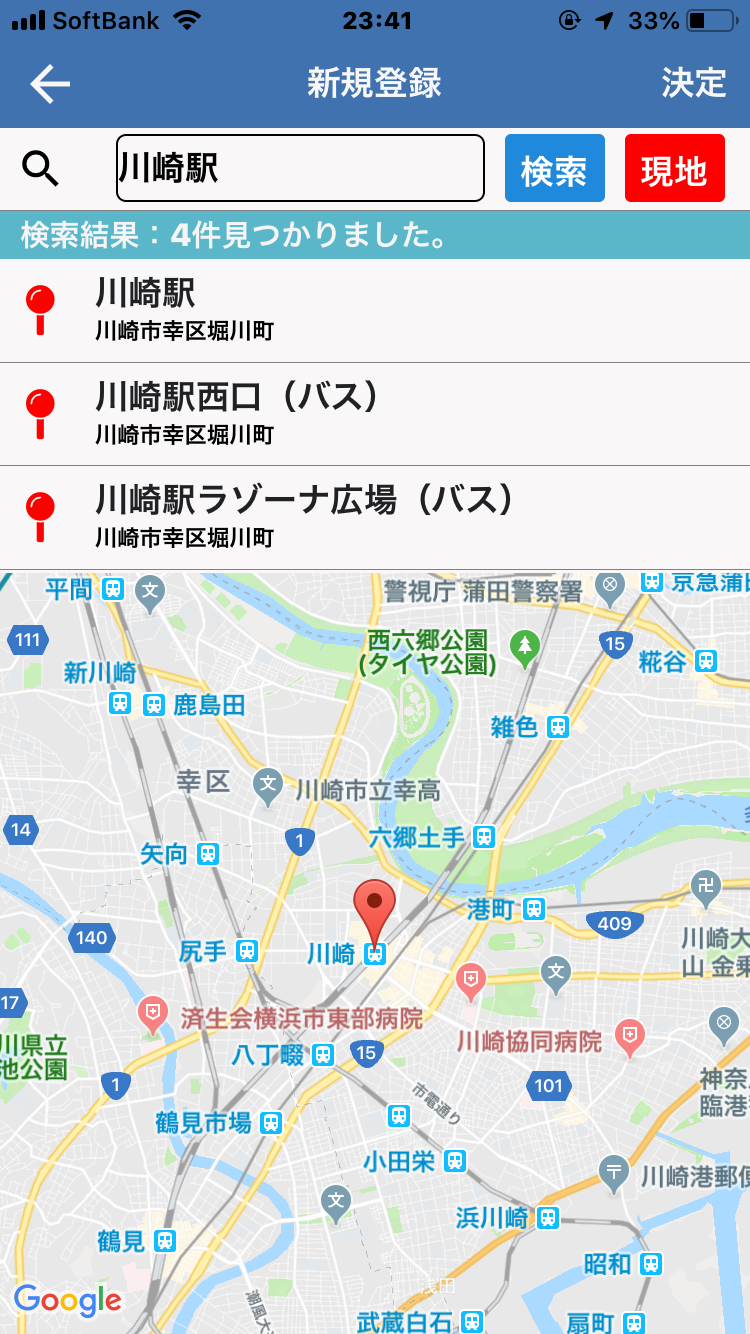The image size is (750, 1334).
Task: Choose 川崎駅西口（バス） from results
Action: (375, 414)
